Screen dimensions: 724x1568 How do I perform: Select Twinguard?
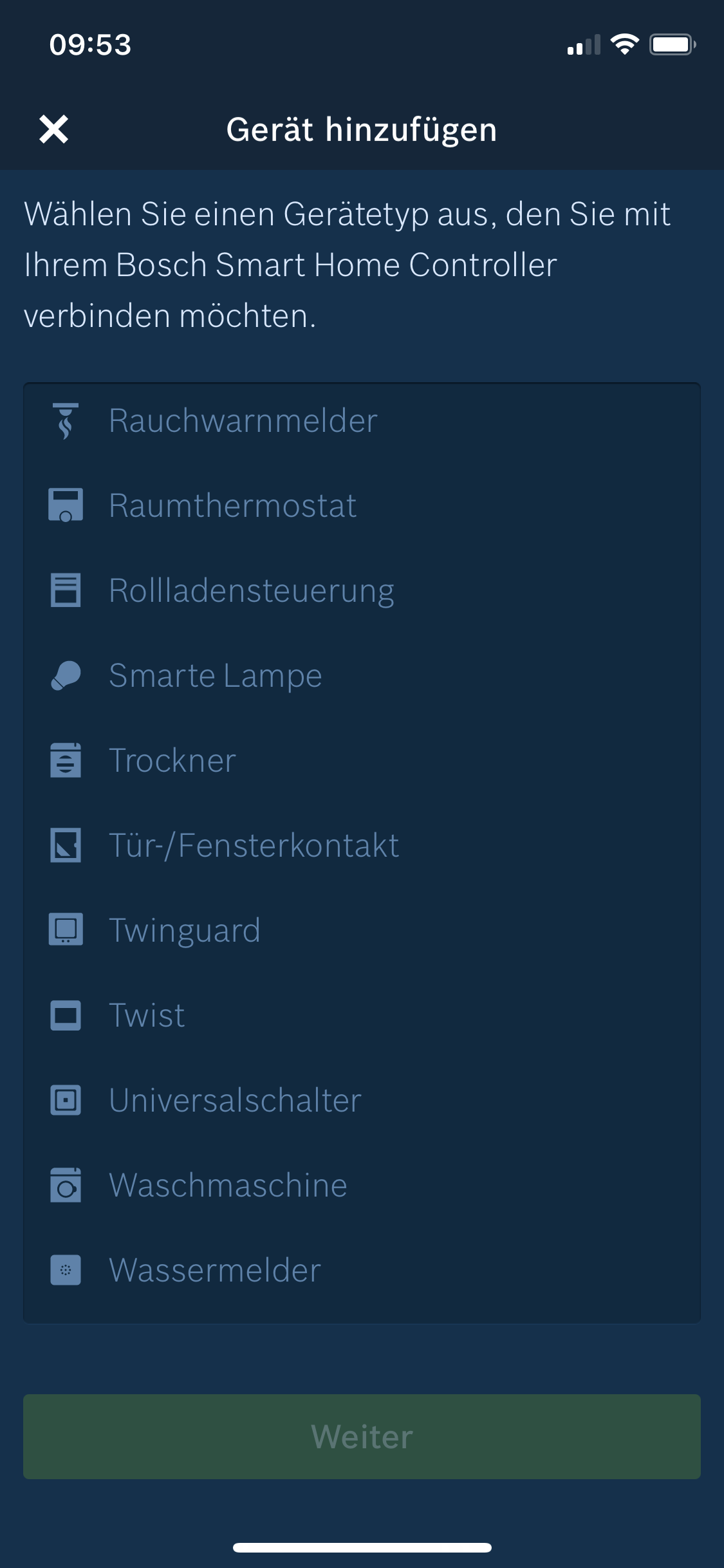(x=362, y=931)
